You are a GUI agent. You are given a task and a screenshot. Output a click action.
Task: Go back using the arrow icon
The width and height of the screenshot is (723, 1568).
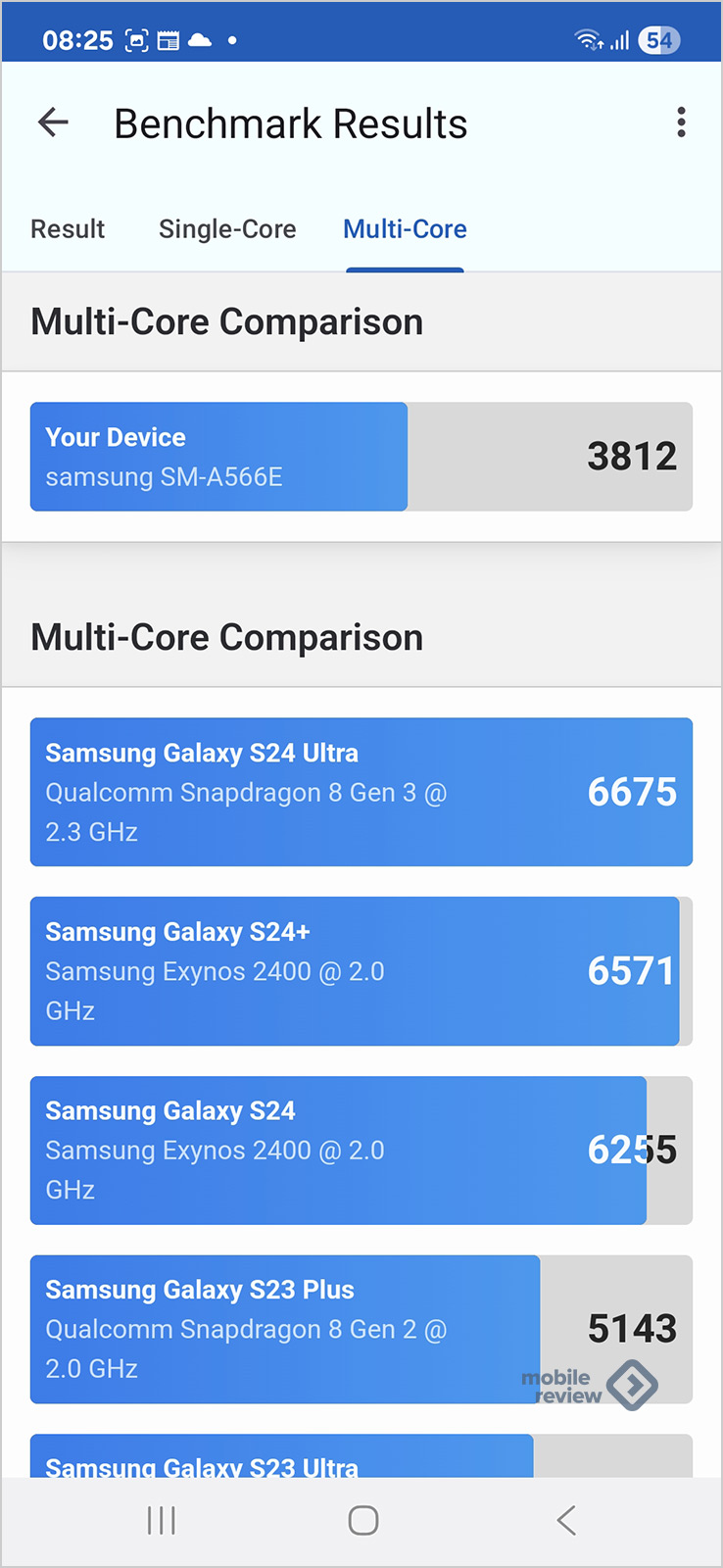pyautogui.click(x=53, y=123)
